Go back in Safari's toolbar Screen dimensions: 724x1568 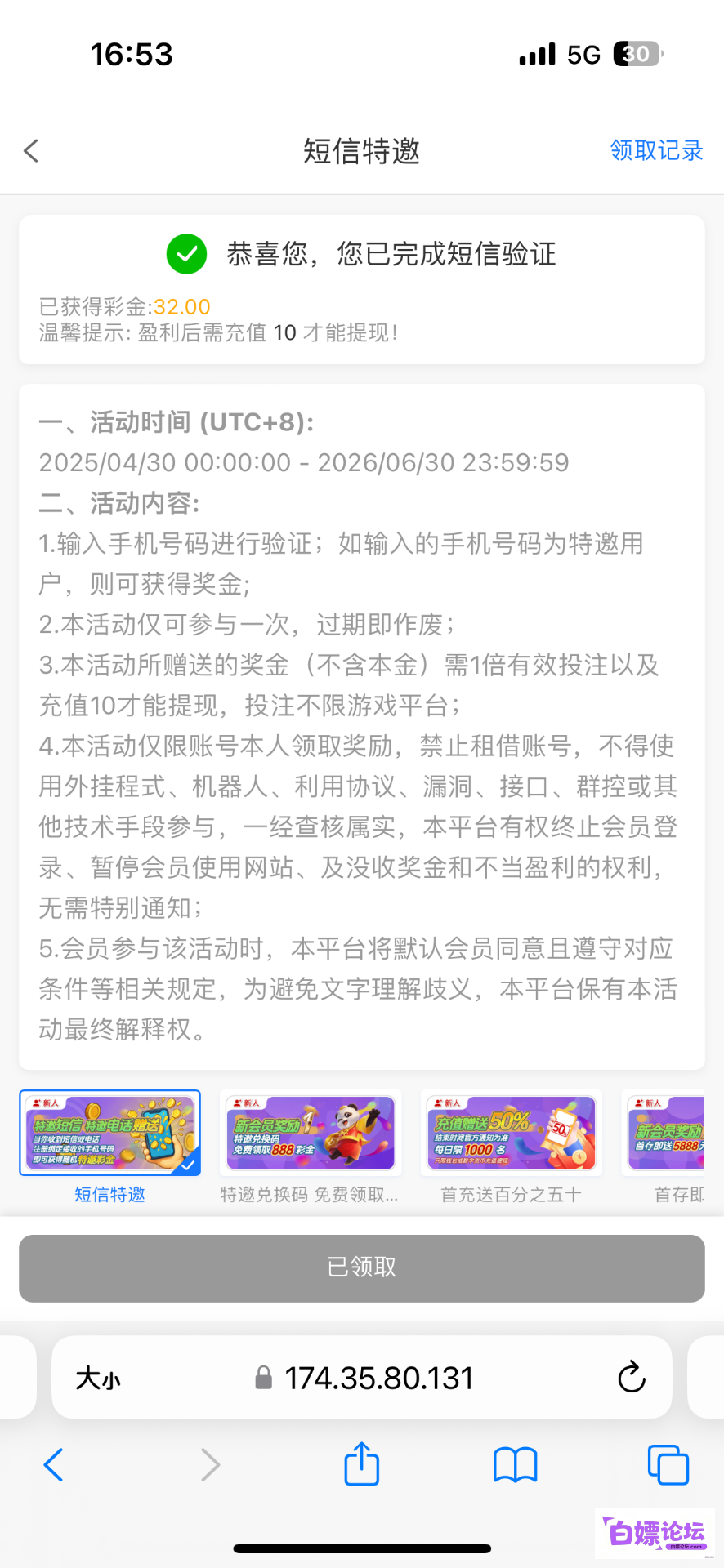click(x=53, y=1464)
